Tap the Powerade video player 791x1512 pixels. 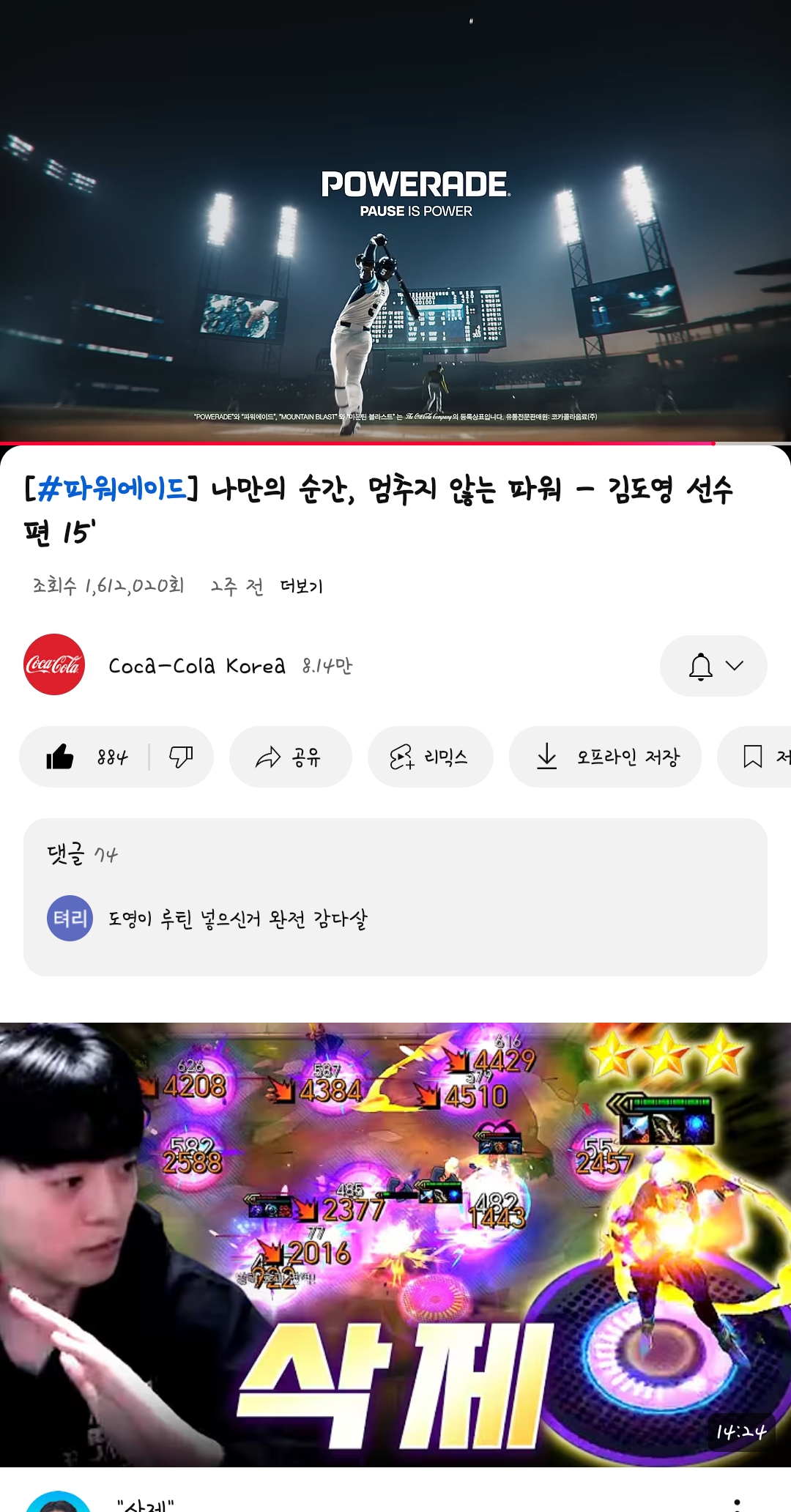(395, 220)
